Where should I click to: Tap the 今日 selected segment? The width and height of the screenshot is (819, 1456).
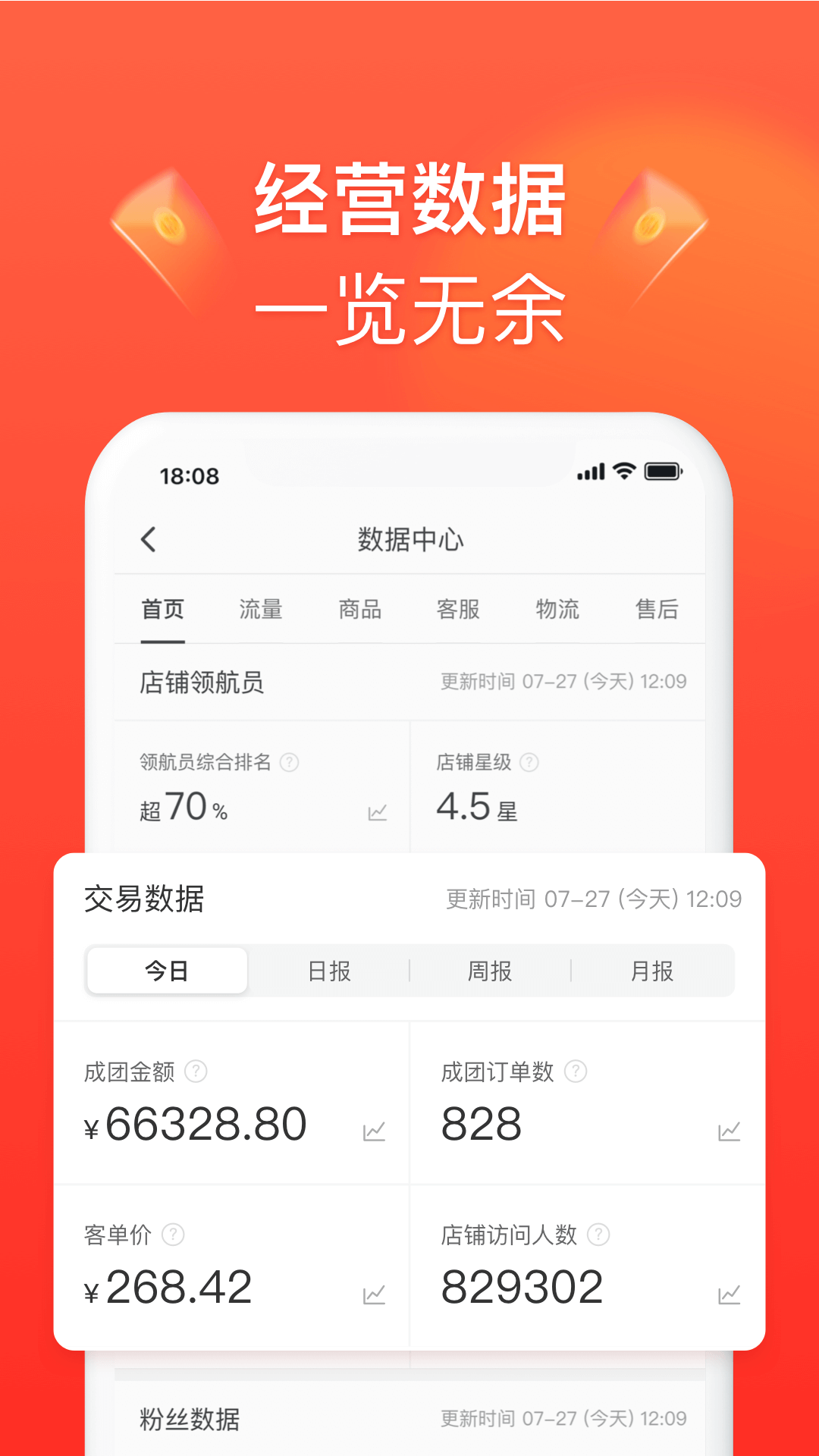tap(167, 971)
